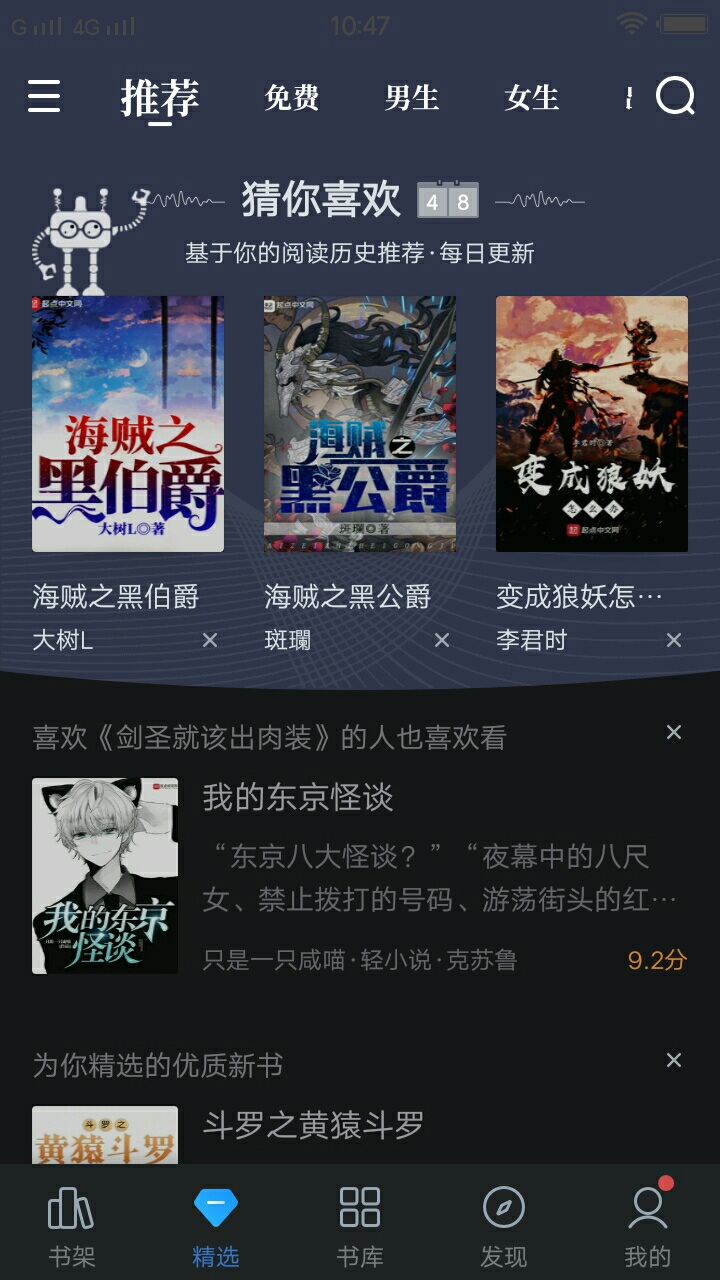Switch to the 女生 top tab
720x1280 pixels.
coord(531,98)
